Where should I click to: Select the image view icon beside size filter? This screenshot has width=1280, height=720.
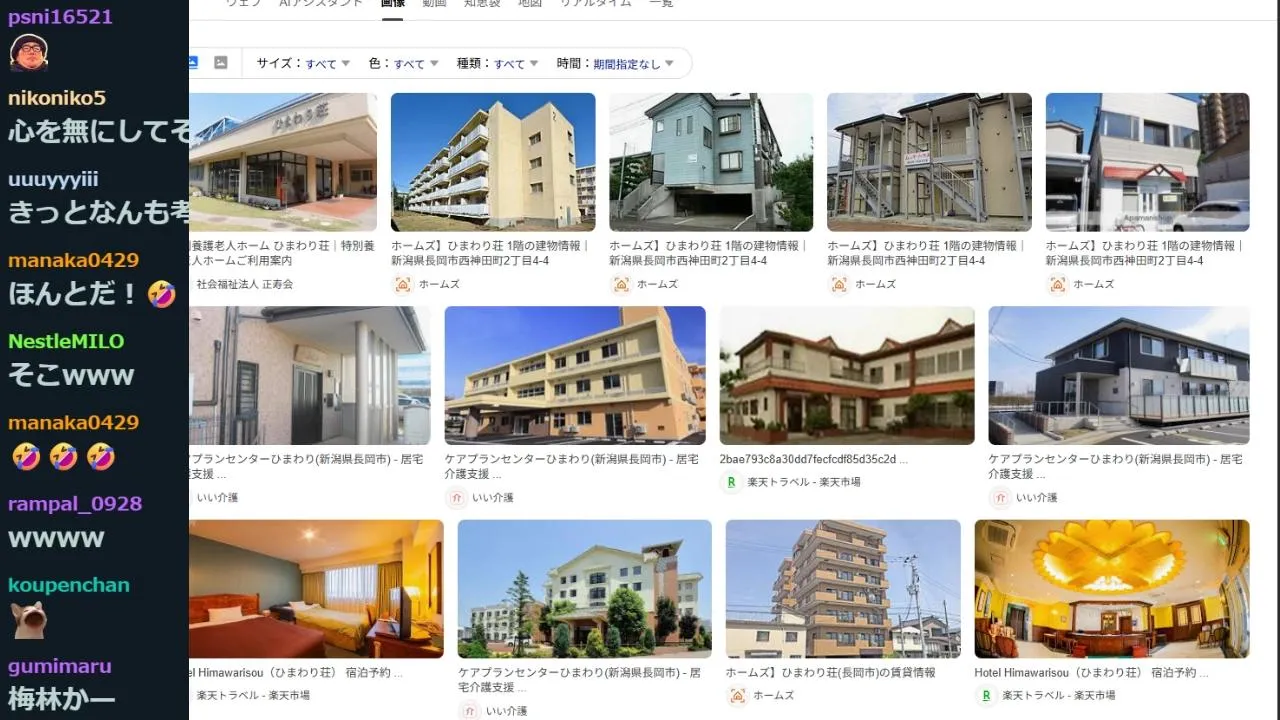pyautogui.click(x=221, y=63)
